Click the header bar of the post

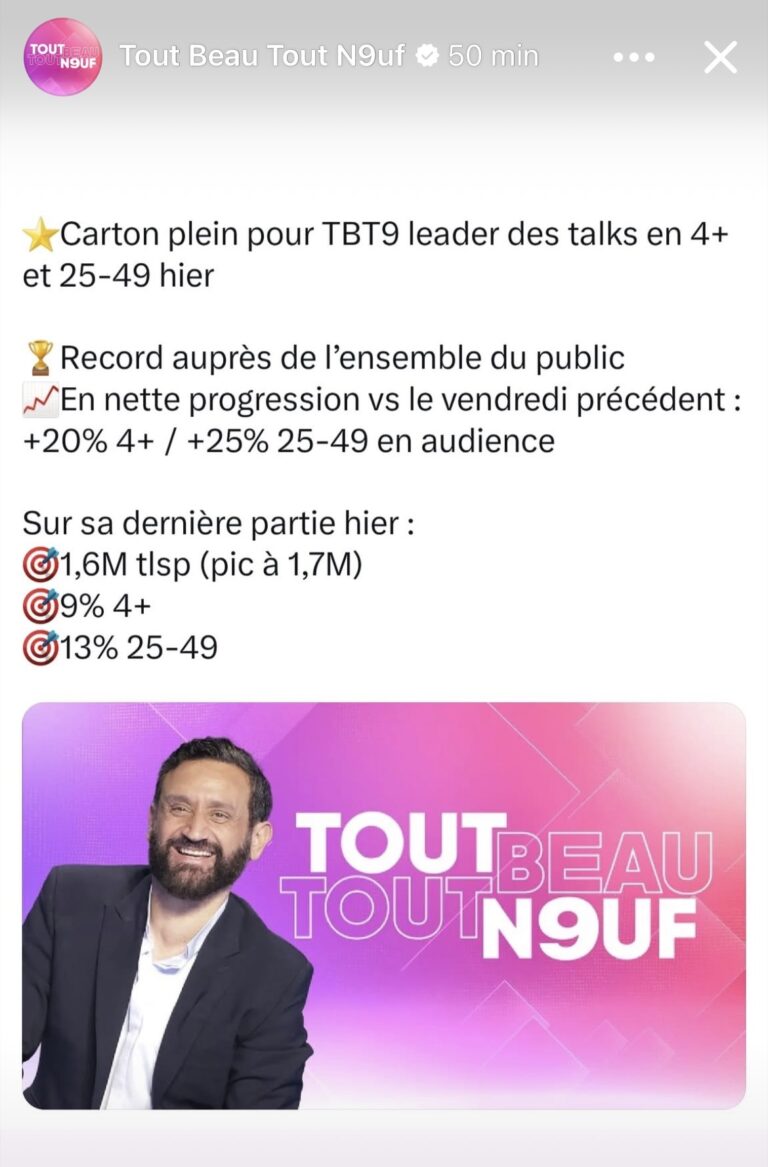coord(384,56)
